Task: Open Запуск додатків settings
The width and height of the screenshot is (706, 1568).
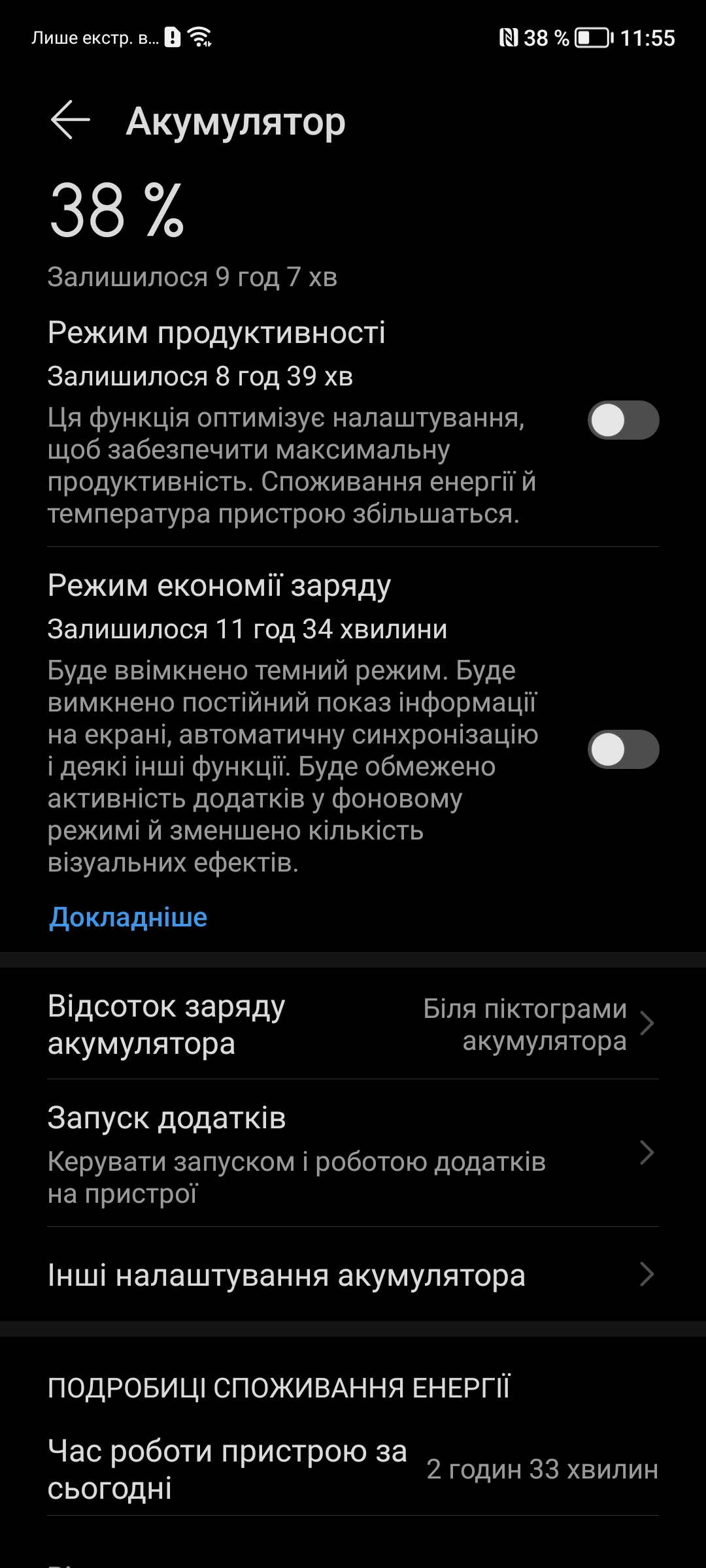Action: click(x=353, y=1153)
